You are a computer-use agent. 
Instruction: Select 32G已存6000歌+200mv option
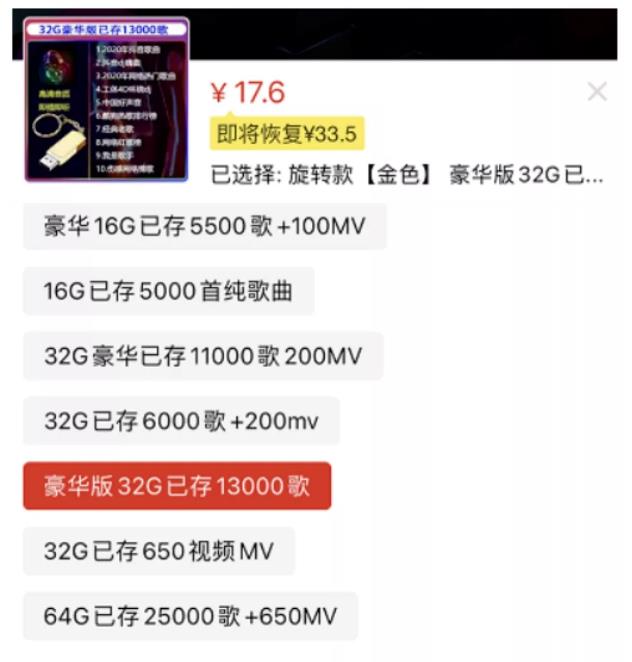181,421
